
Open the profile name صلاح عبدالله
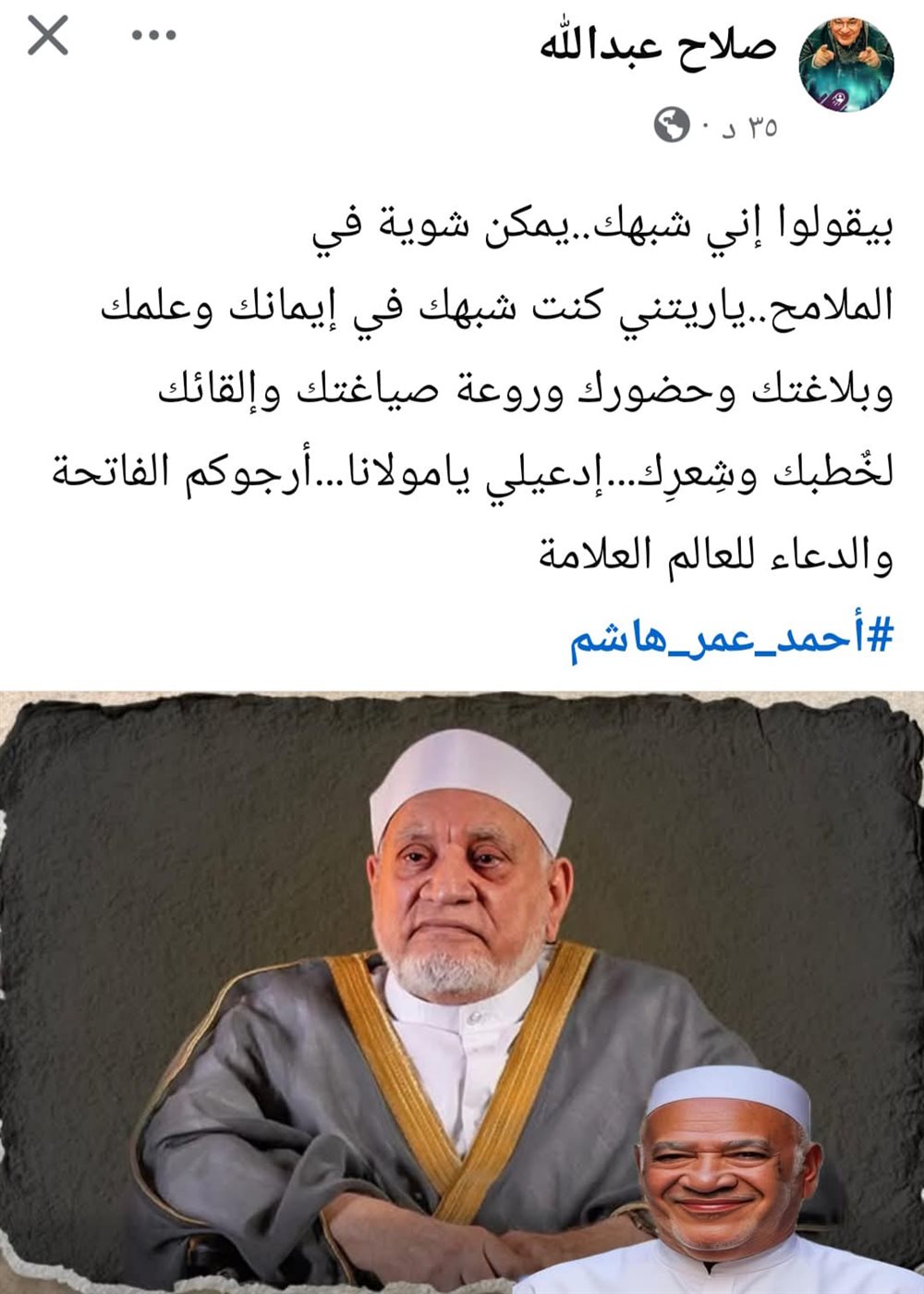tap(658, 46)
